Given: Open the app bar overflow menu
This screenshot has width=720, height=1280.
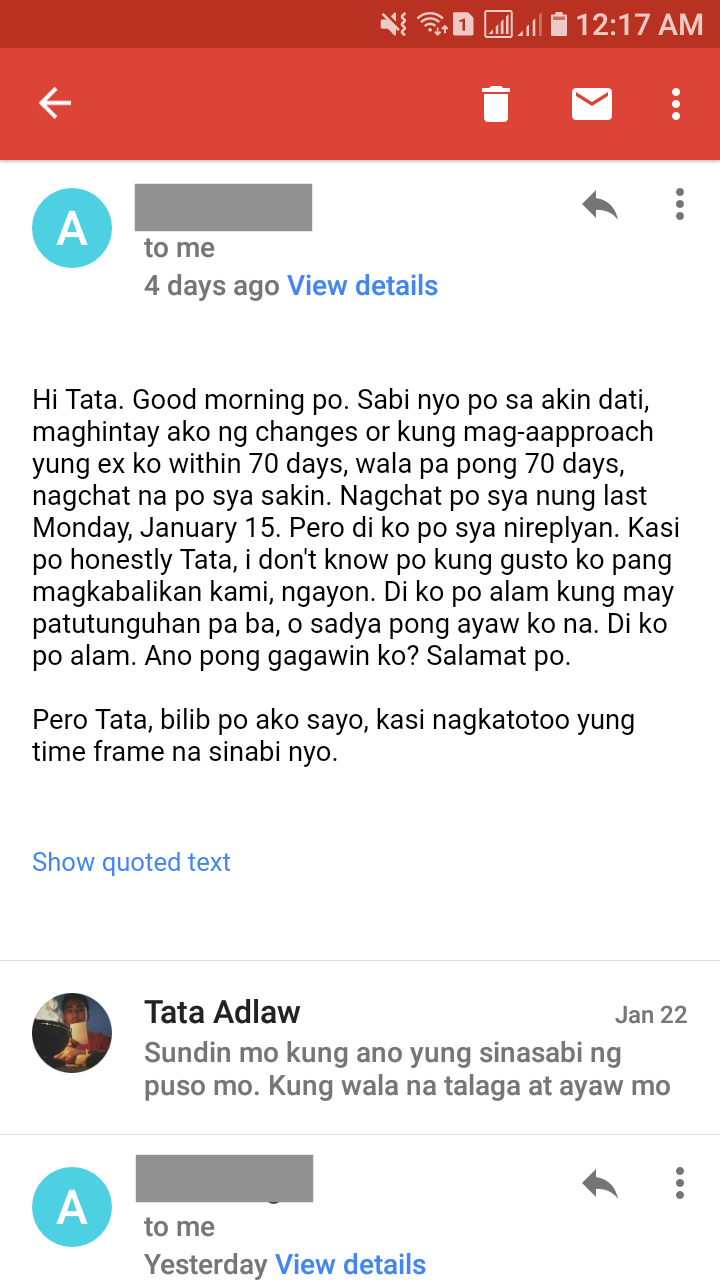Looking at the screenshot, I should tap(677, 104).
